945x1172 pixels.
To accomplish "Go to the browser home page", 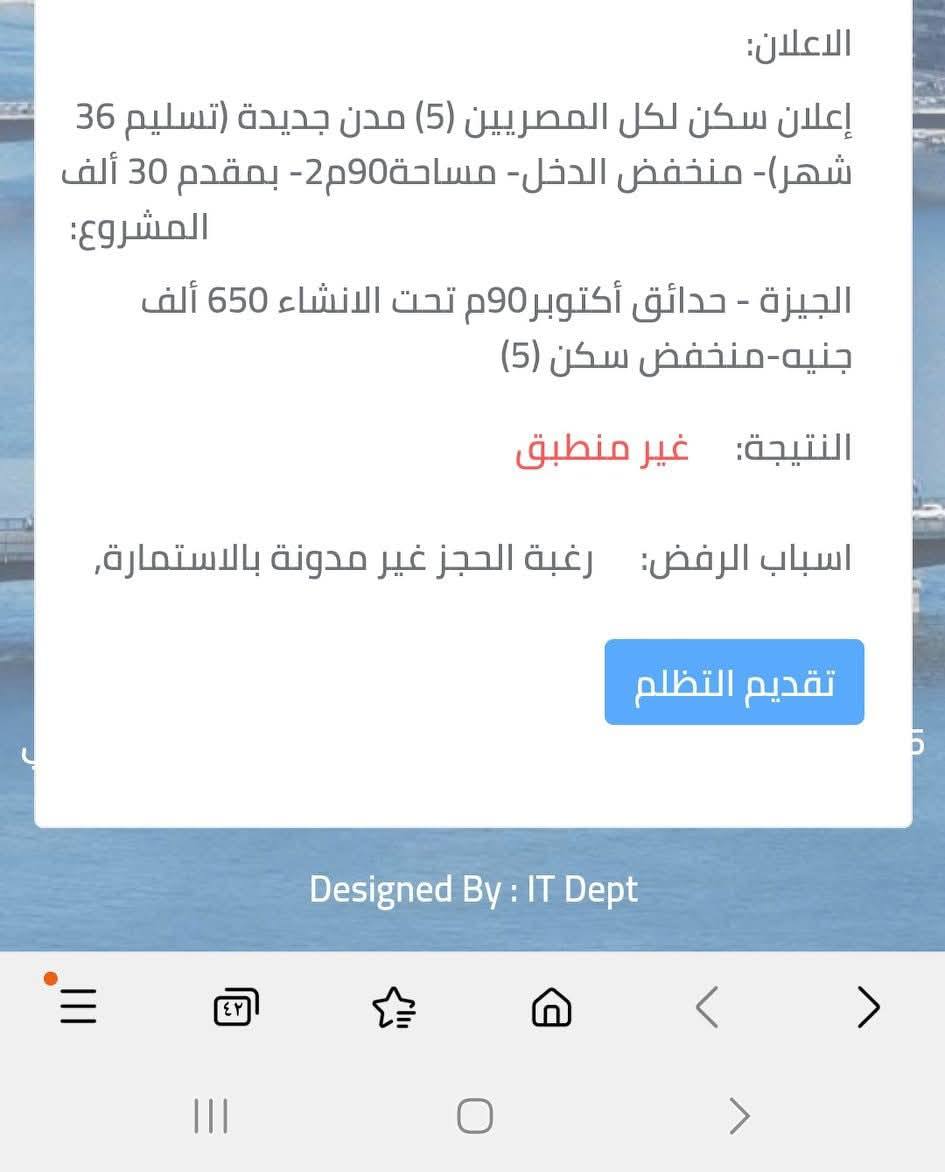I will (551, 1007).
